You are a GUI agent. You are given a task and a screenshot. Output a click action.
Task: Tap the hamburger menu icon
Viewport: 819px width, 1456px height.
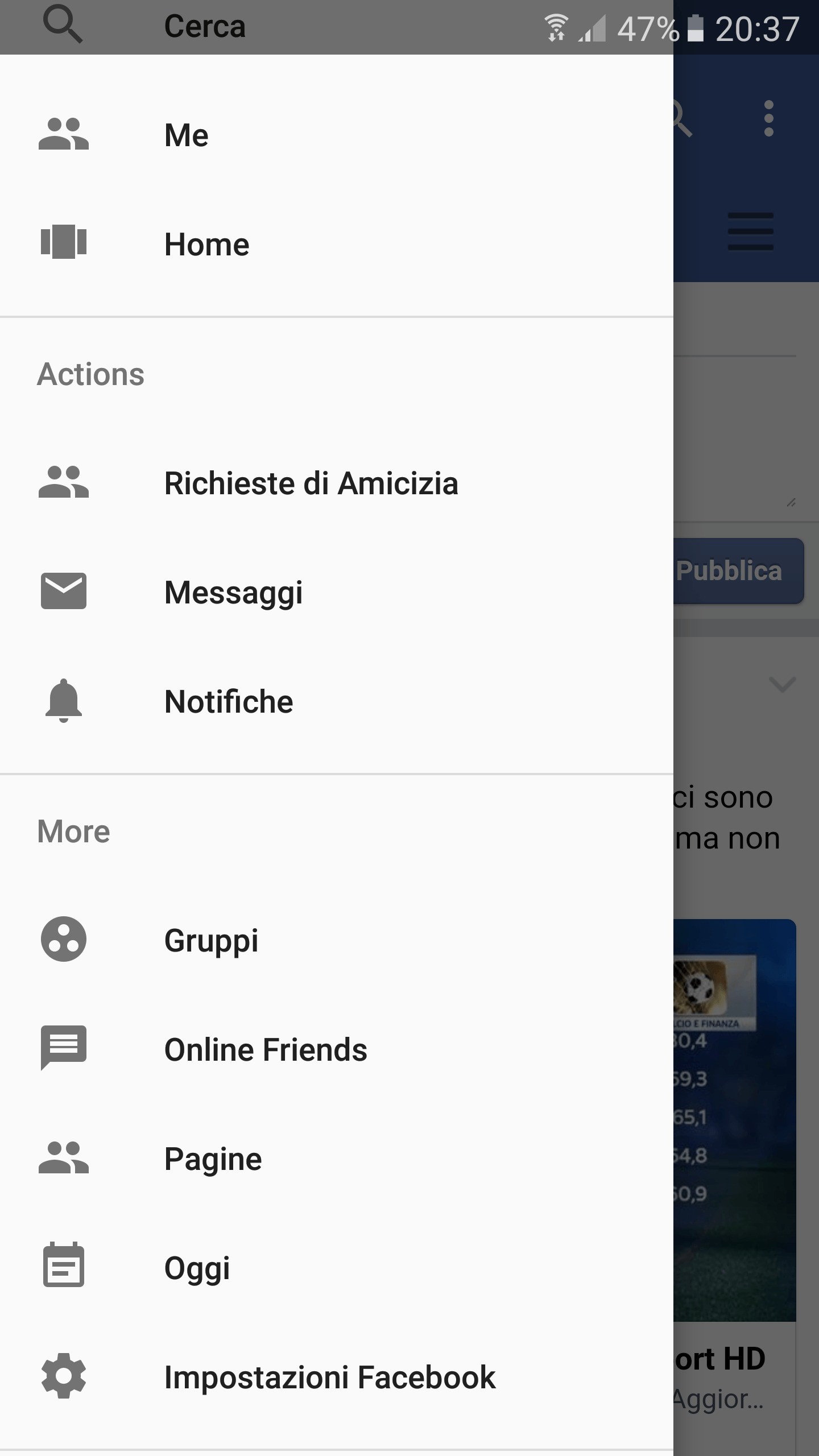coord(751,231)
